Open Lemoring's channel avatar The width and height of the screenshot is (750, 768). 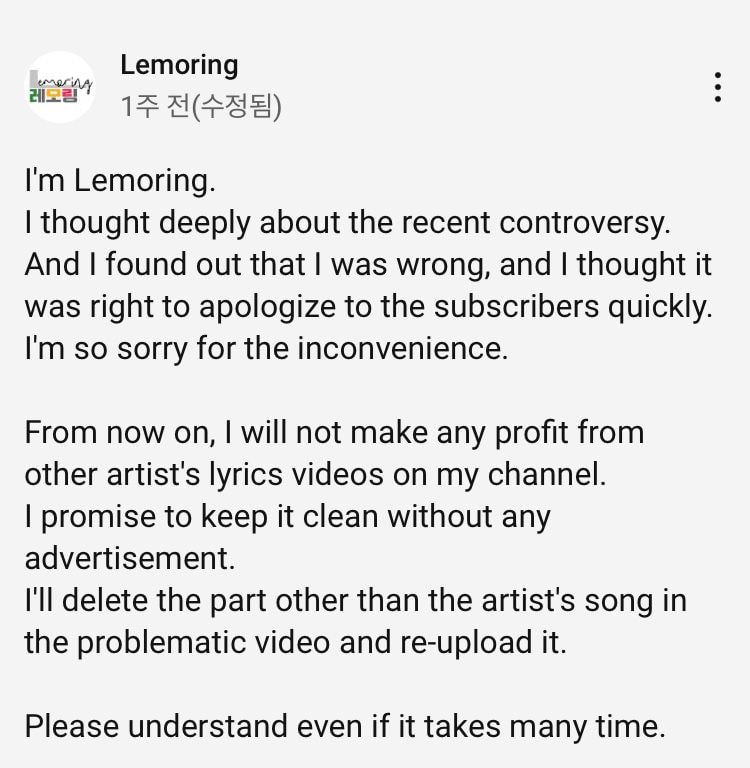pos(59,87)
